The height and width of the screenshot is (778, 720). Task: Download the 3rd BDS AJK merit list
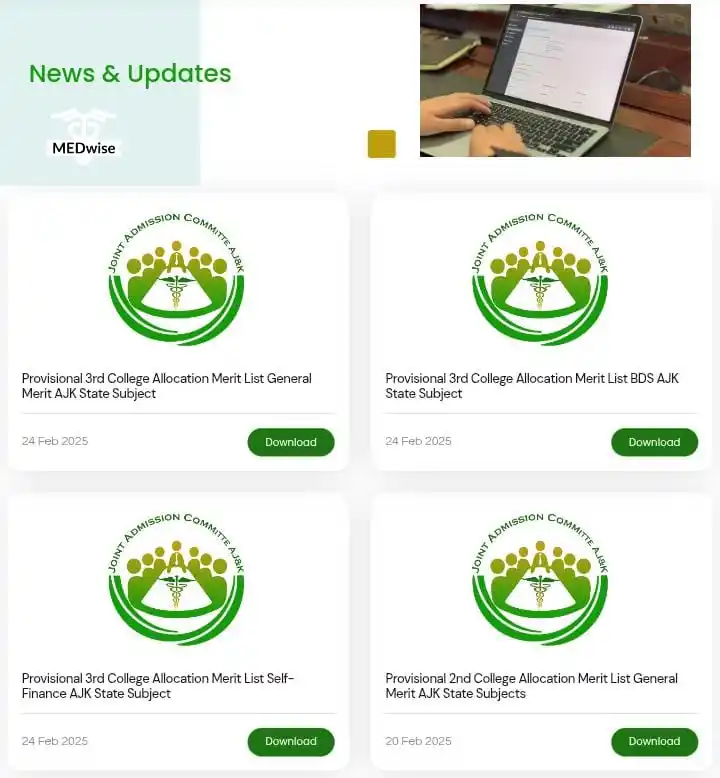(x=654, y=442)
